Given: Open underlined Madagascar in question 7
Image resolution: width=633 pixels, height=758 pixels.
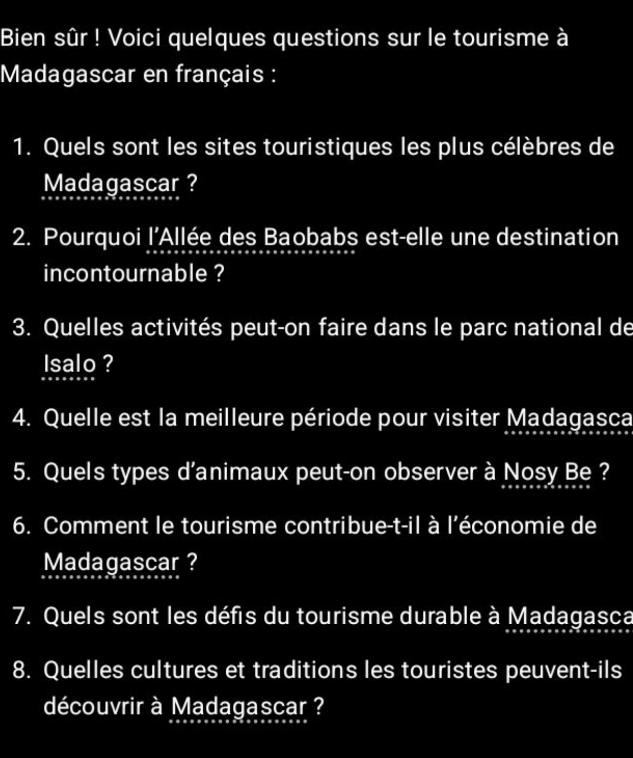Looking at the screenshot, I should tap(570, 617).
